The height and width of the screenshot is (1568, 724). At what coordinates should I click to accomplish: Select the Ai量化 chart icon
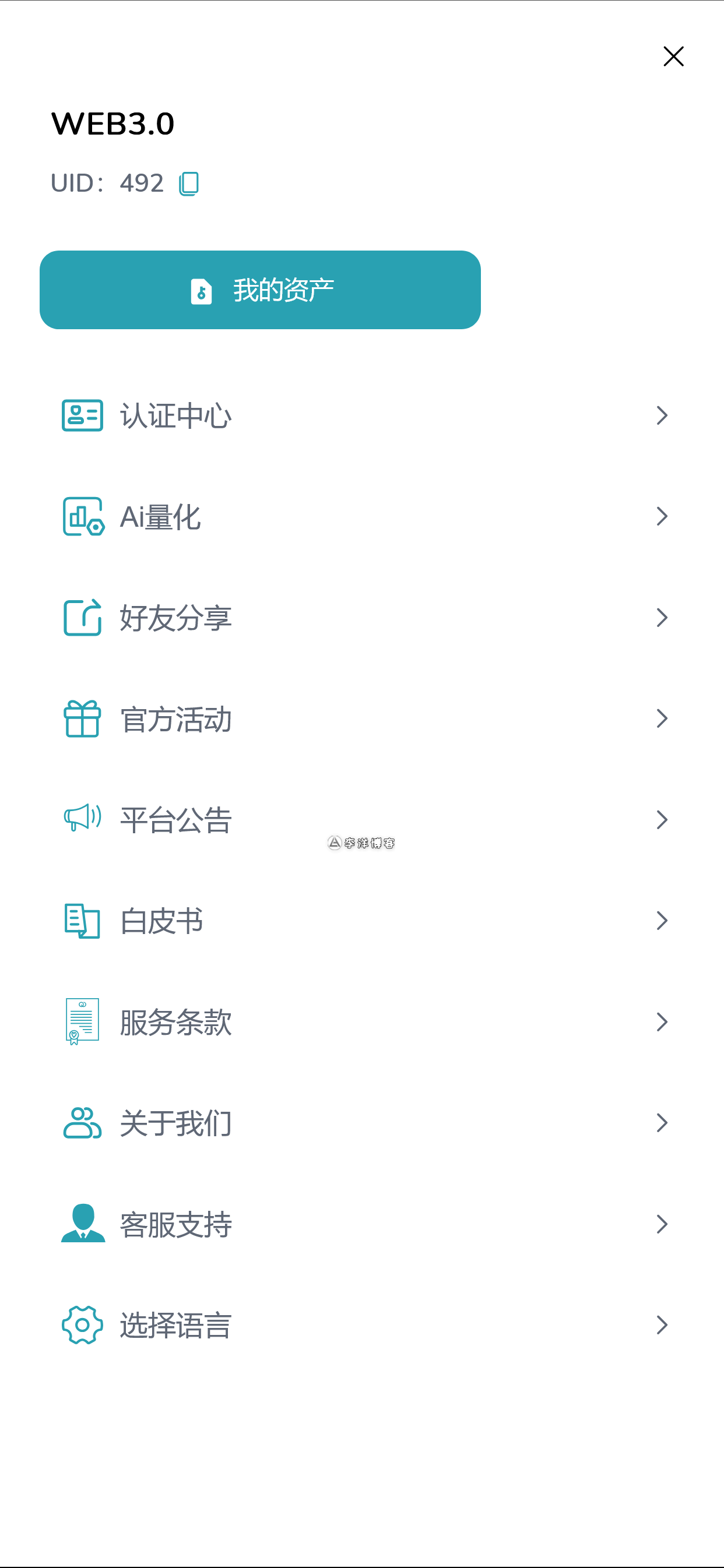82,516
